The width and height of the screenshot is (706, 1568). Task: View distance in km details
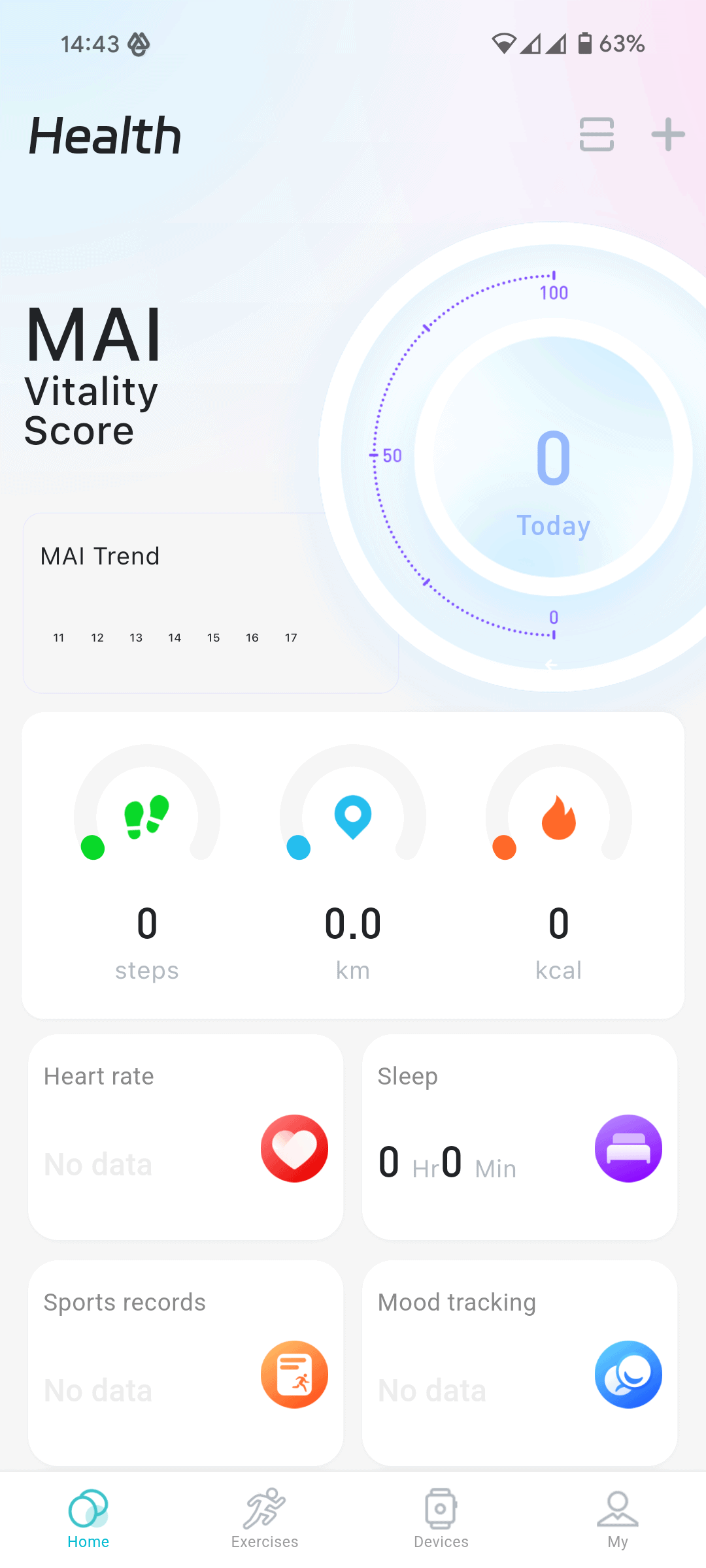353,864
